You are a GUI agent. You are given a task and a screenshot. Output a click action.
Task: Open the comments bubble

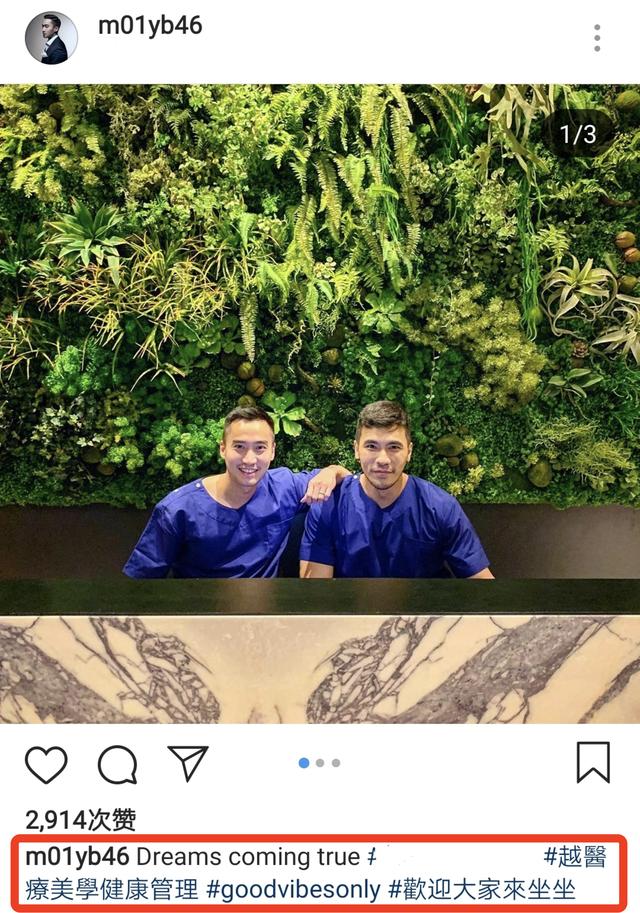click(117, 765)
